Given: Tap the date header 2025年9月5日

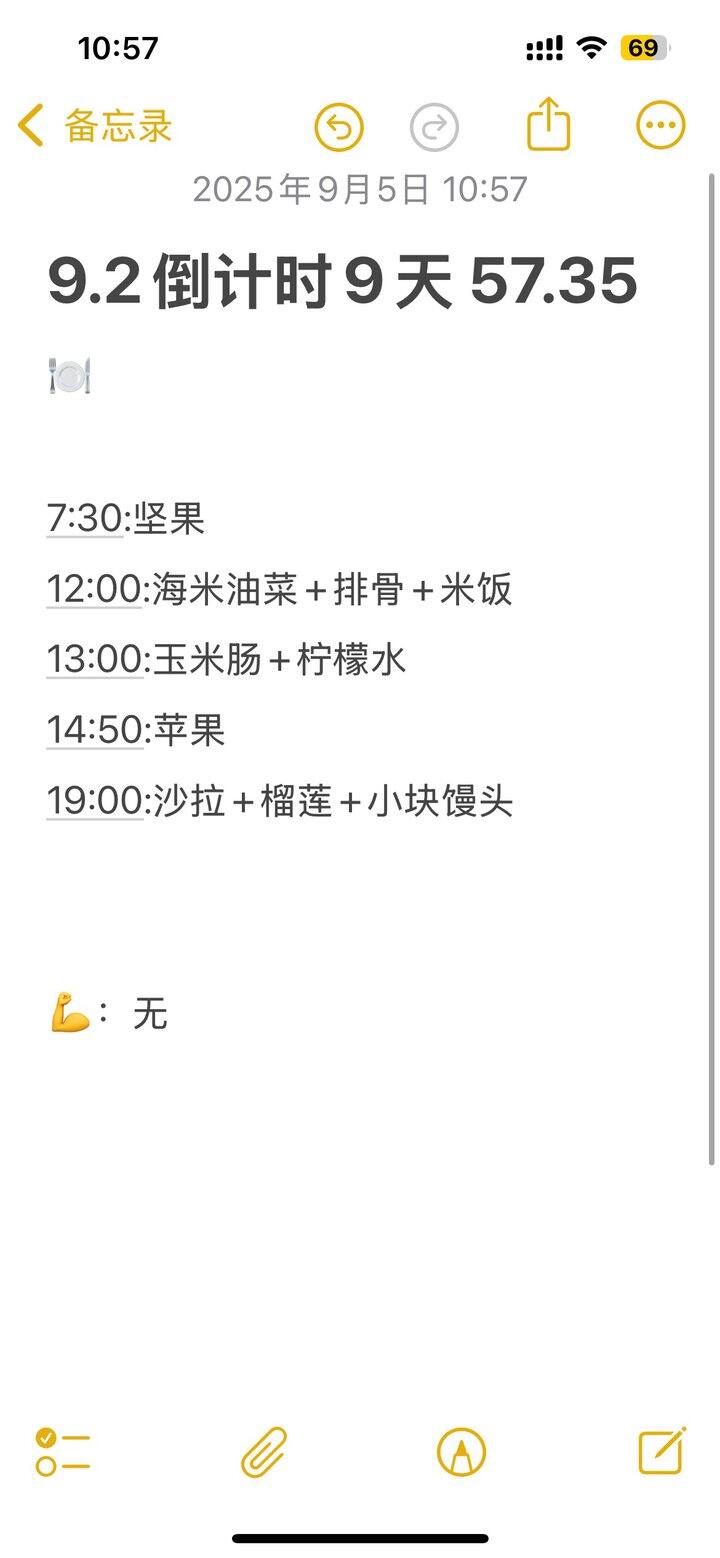Looking at the screenshot, I should tap(360, 189).
